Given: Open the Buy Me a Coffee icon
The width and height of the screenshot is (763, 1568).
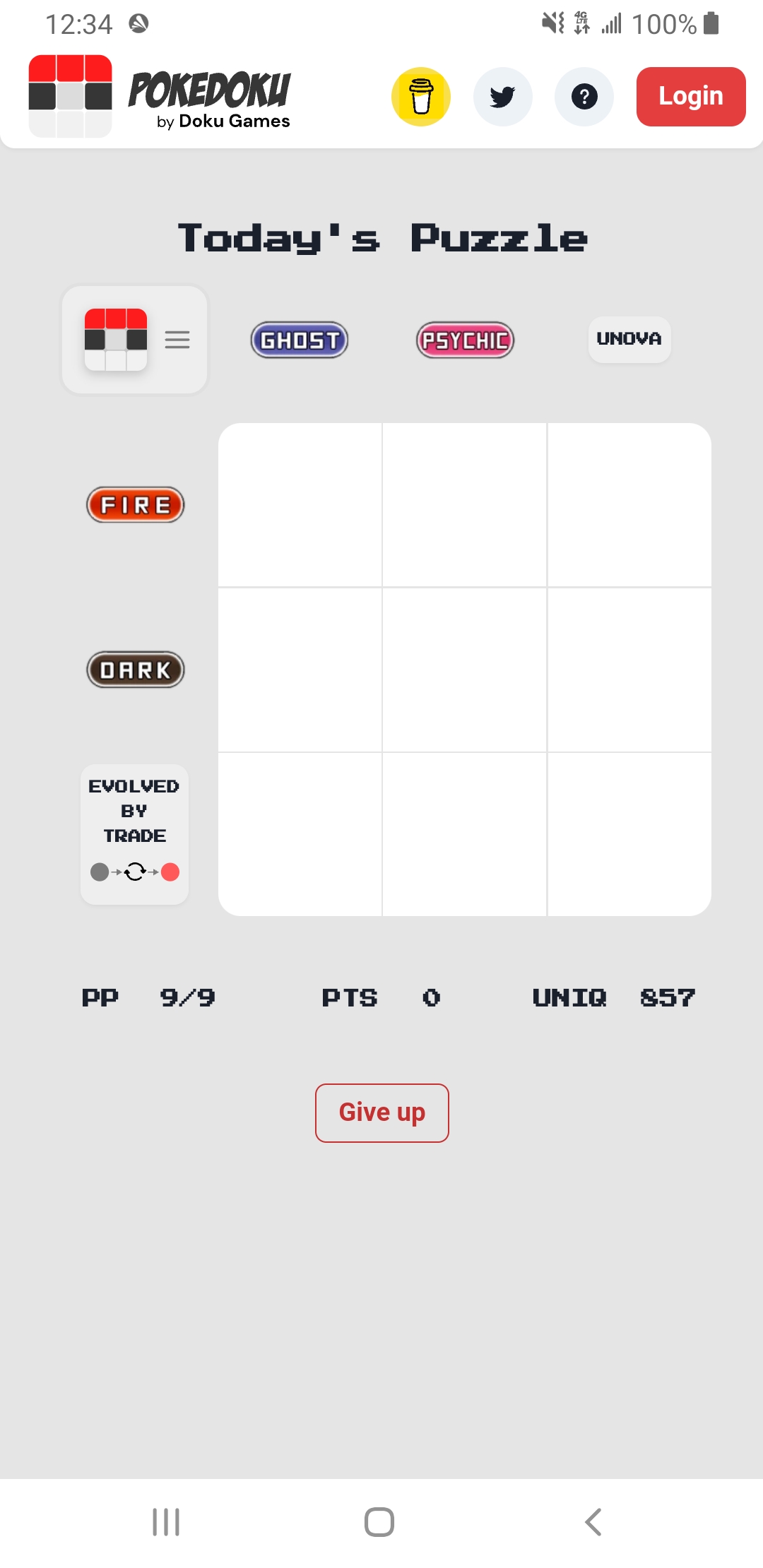Looking at the screenshot, I should 421,97.
